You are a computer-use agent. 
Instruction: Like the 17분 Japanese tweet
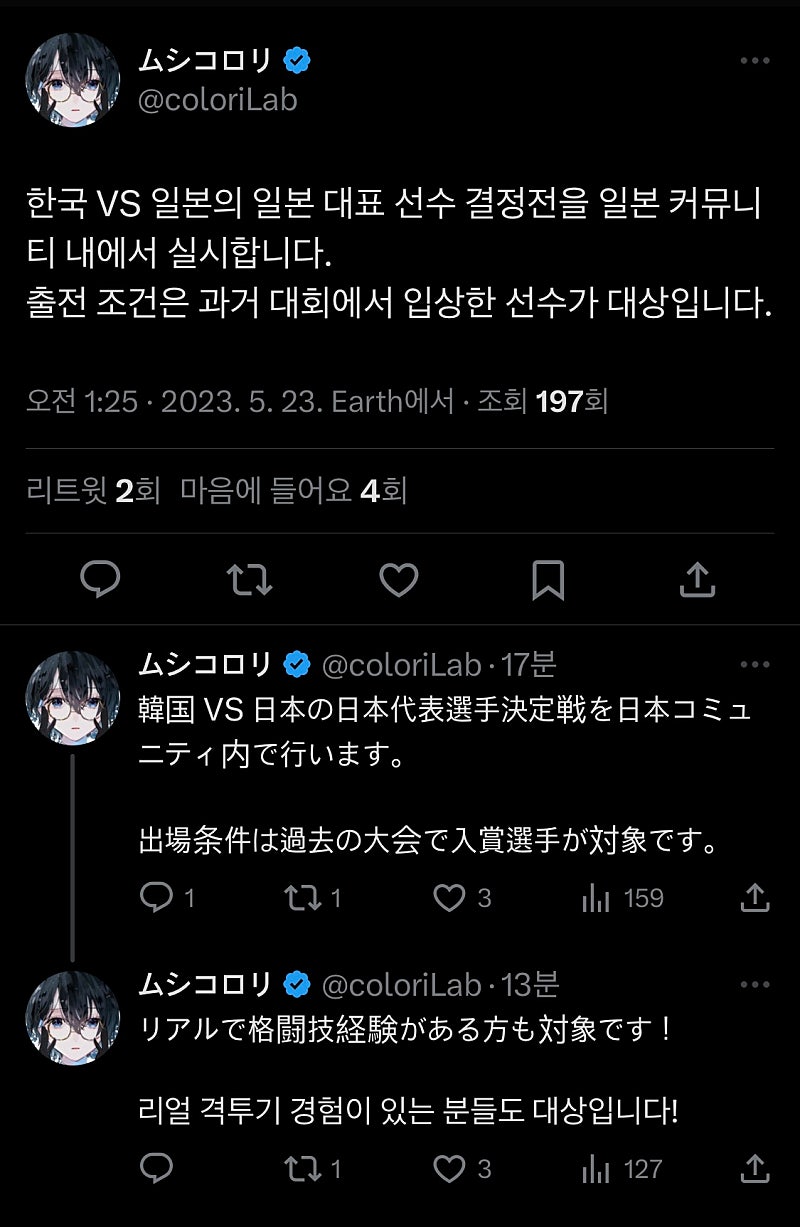coord(449,898)
